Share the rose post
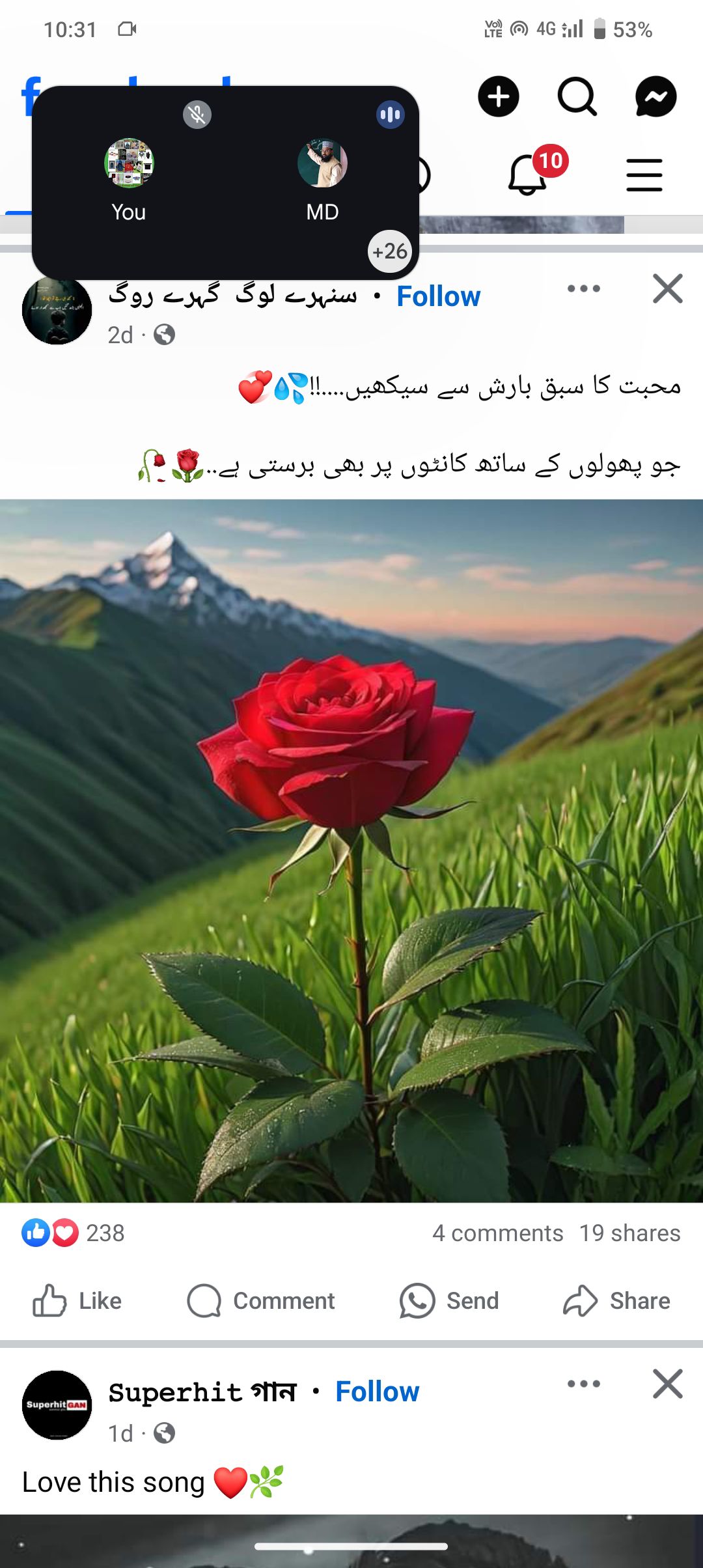Viewport: 703px width, 1568px height. coord(616,1300)
